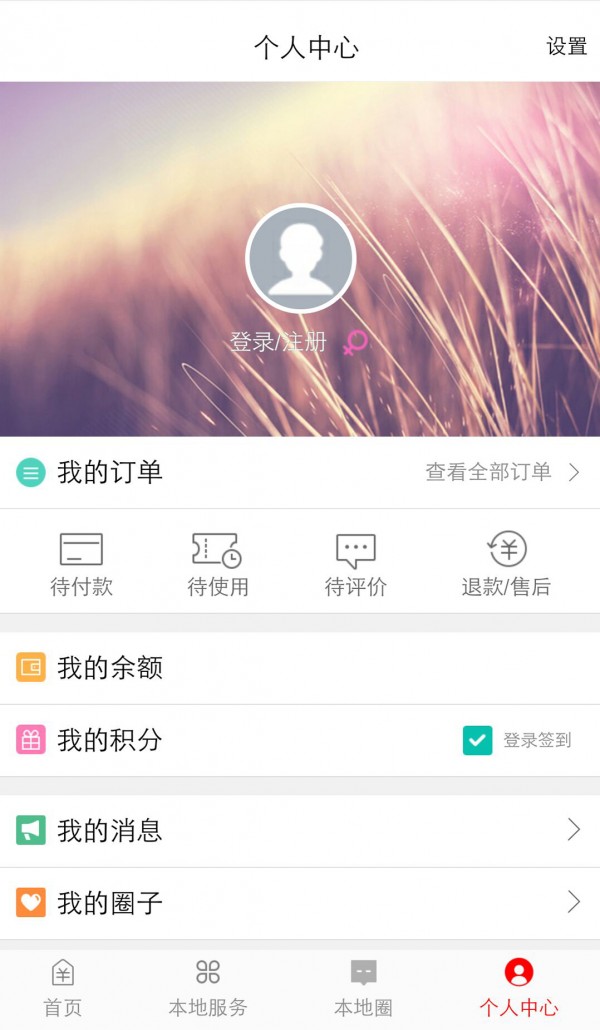This screenshot has width=600, height=1030.
Task: Switch to the 本地服务 tab
Action: 207,986
